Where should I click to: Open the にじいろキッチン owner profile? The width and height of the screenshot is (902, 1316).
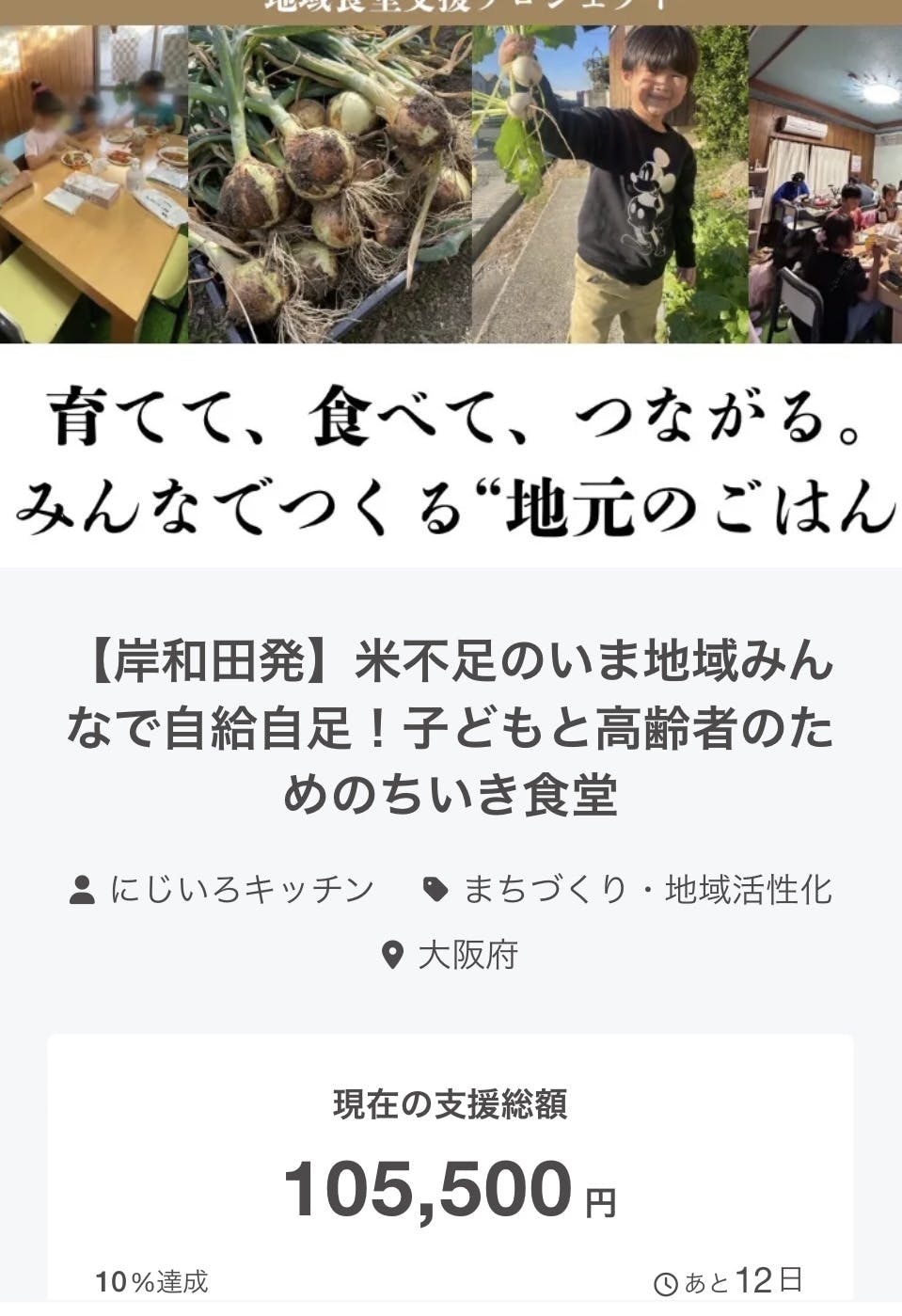[x=242, y=889]
